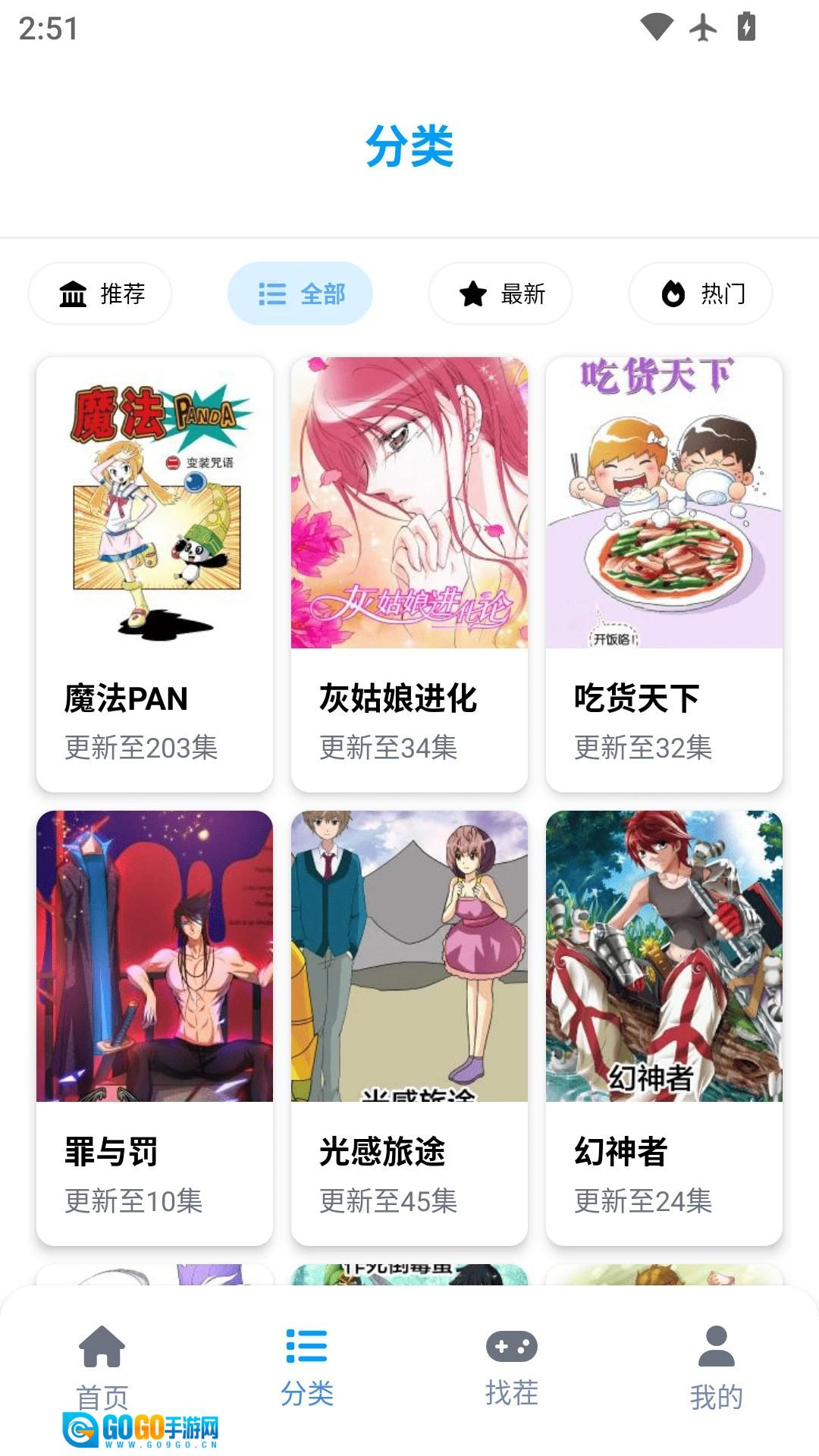Click the list icon inside 全部 chip

(273, 293)
